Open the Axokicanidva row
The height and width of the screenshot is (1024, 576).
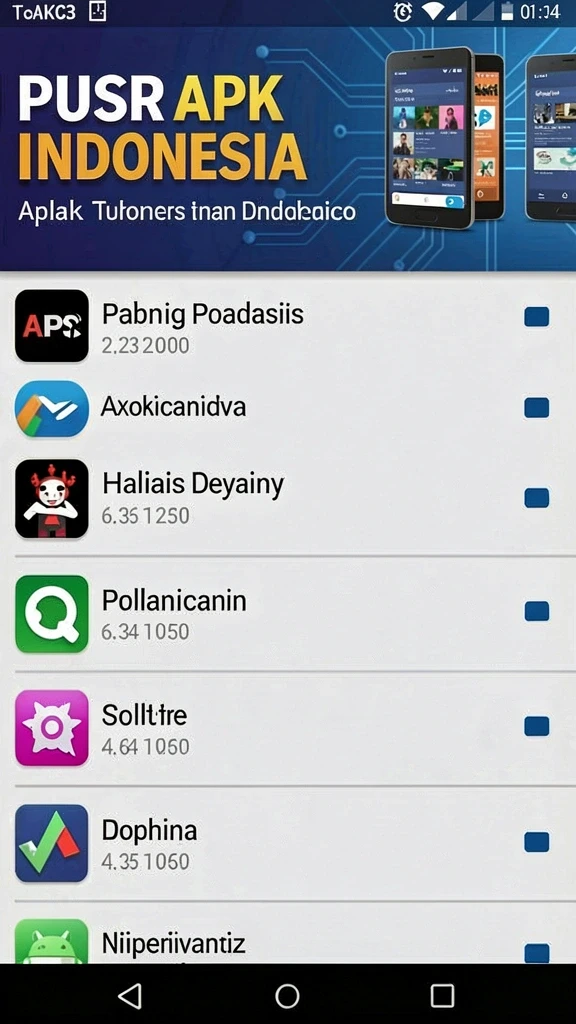click(288, 408)
